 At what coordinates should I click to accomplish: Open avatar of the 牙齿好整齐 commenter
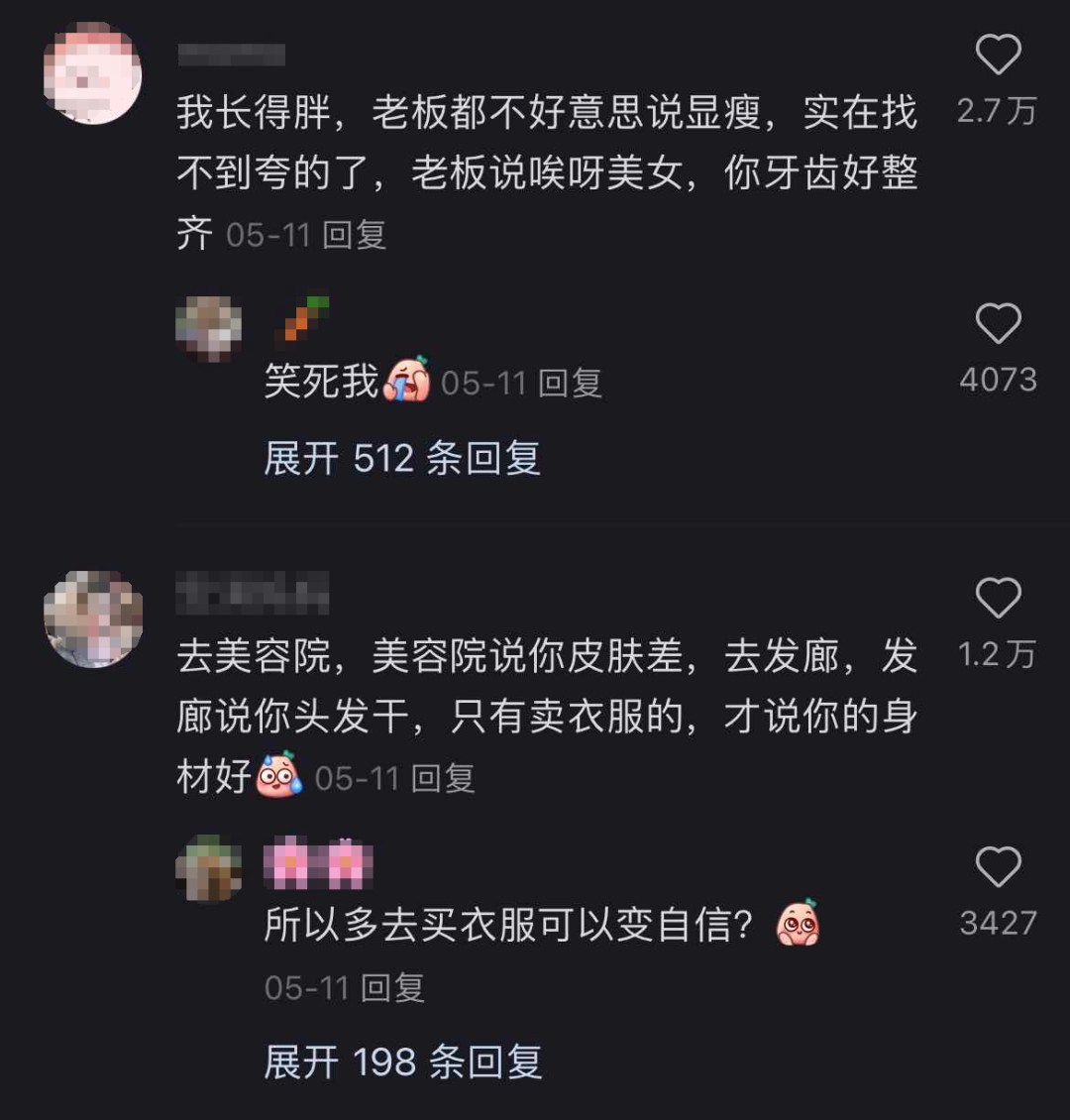[93, 74]
